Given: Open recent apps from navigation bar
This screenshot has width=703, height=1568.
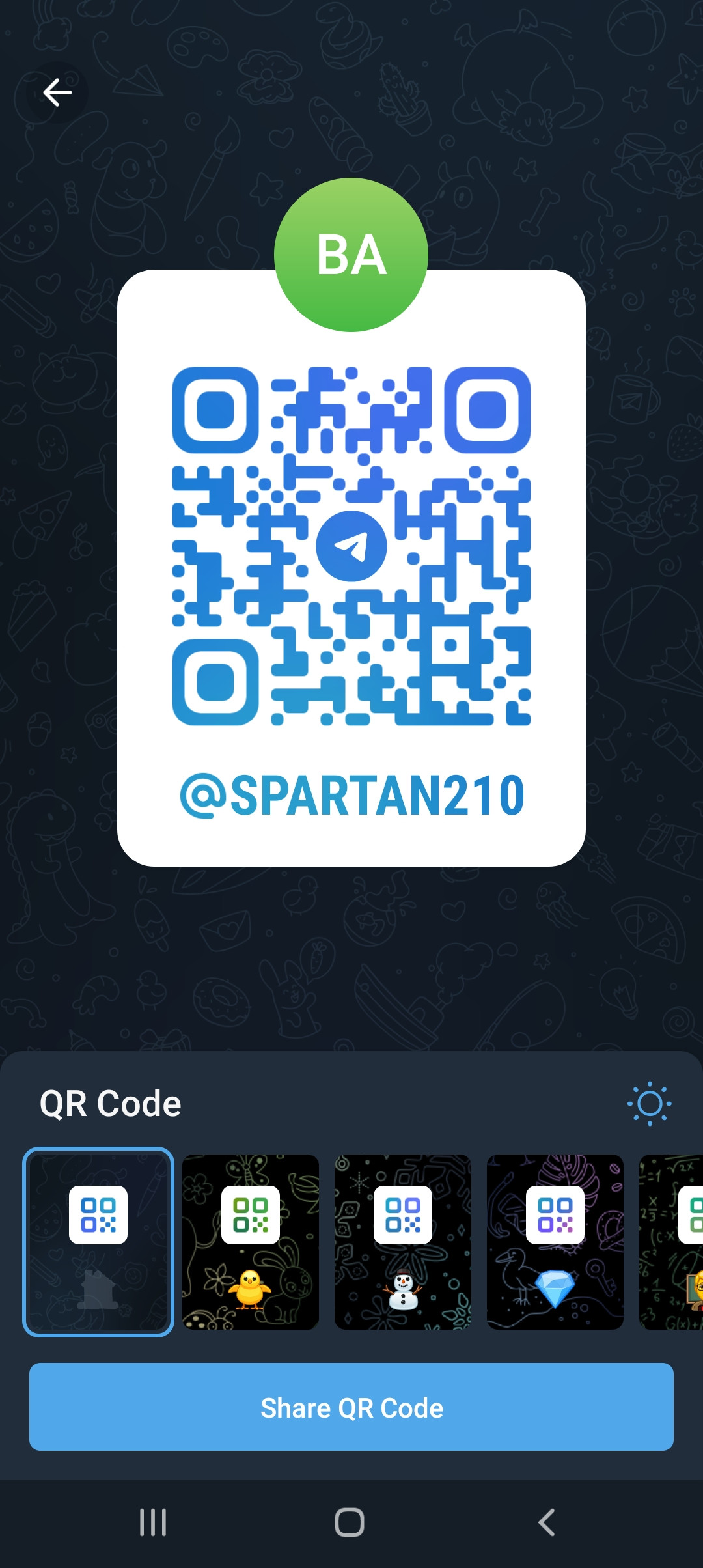Looking at the screenshot, I should pyautogui.click(x=154, y=1522).
